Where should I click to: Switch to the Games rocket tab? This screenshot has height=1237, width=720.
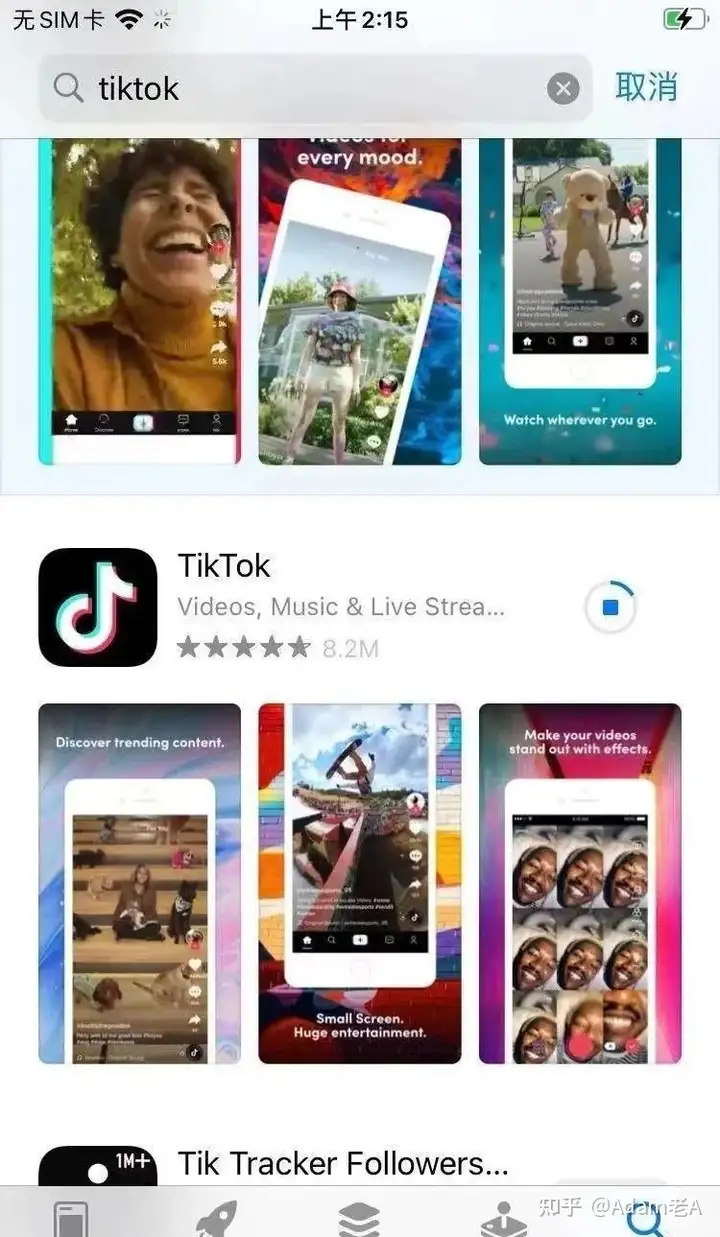[215, 1218]
